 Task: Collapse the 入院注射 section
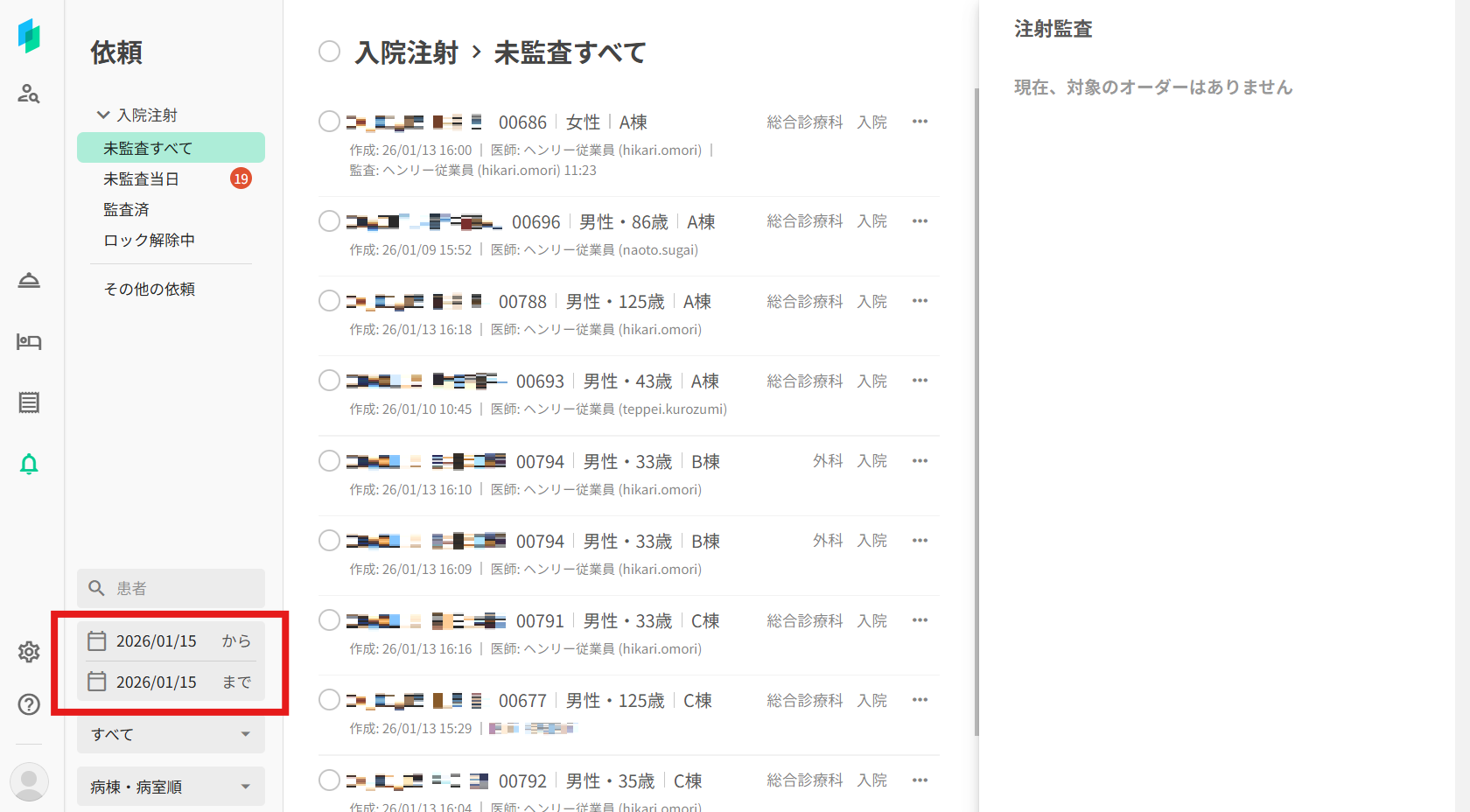point(103,115)
